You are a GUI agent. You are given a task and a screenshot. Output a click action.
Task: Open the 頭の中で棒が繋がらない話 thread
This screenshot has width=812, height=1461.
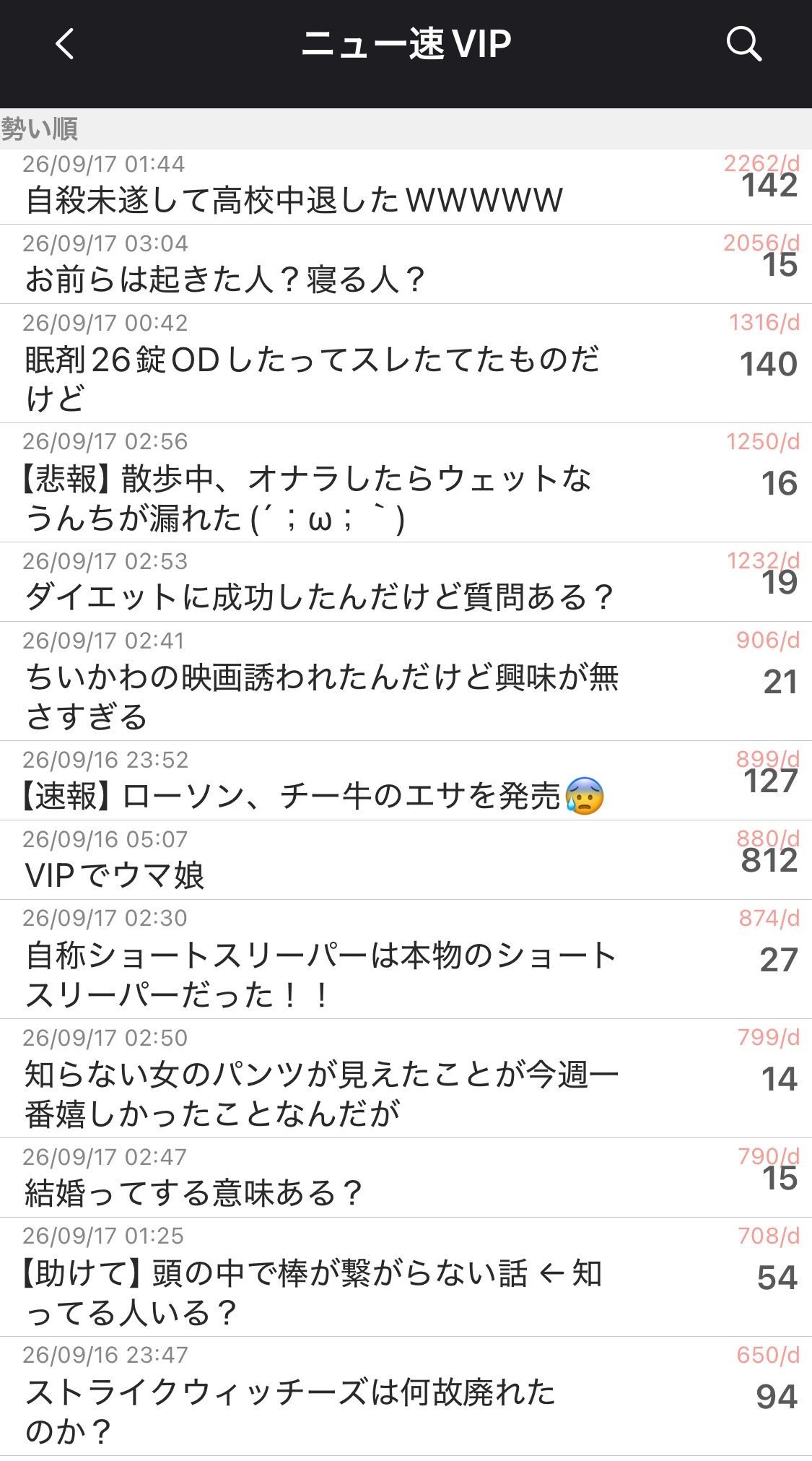(x=406, y=1278)
